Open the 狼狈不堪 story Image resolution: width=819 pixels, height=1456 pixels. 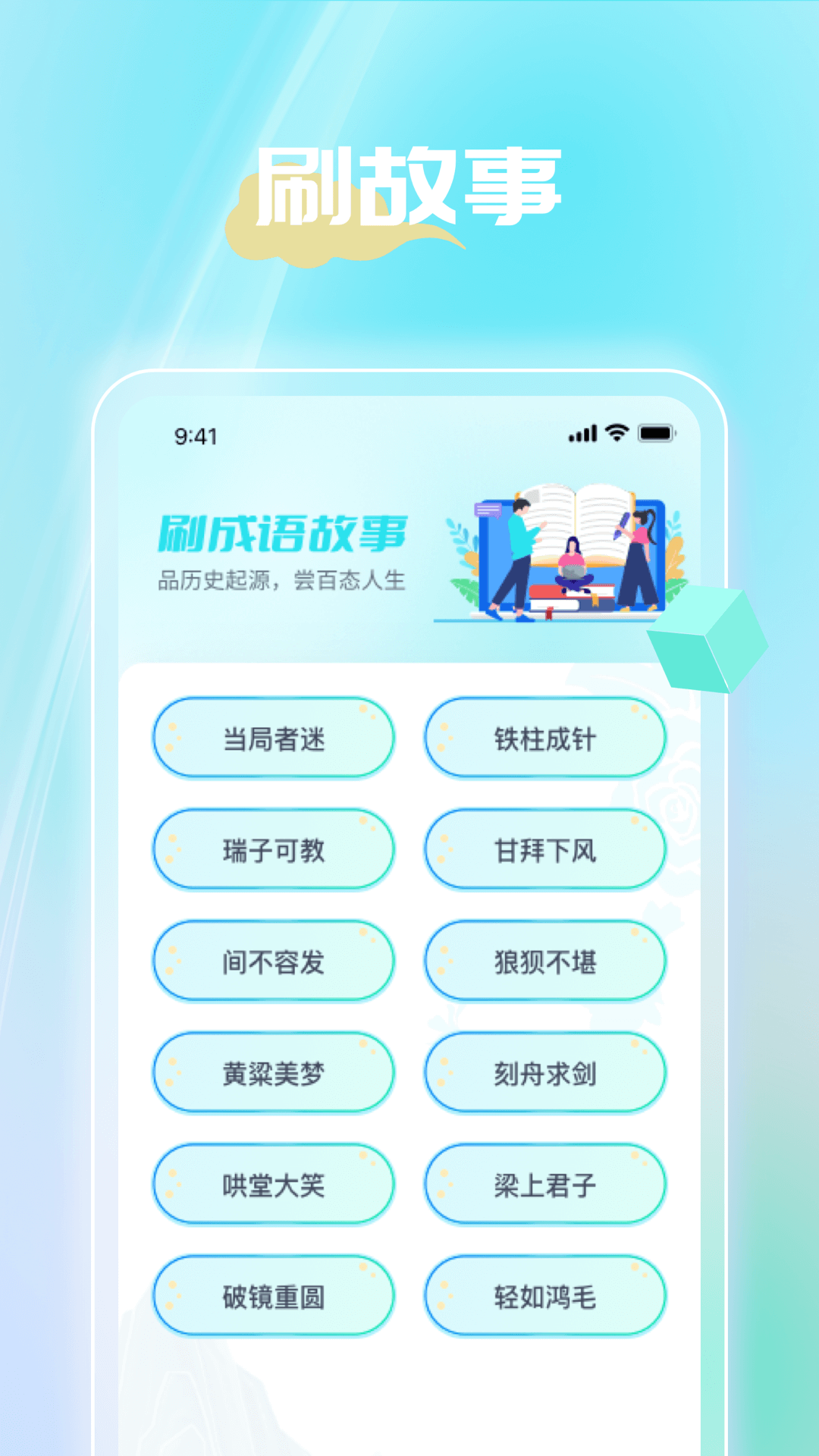pyautogui.click(x=545, y=961)
